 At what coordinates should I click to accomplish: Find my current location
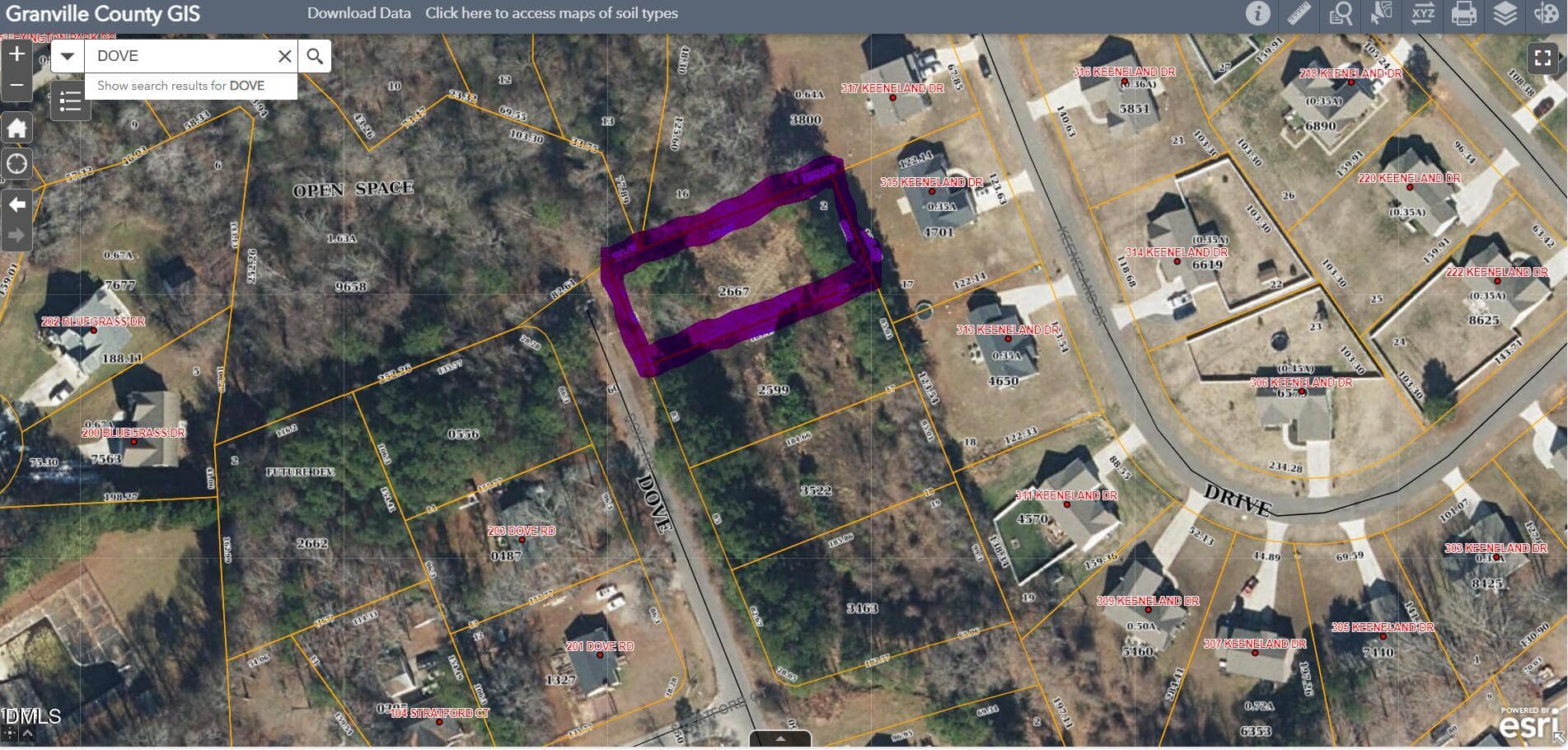(16, 164)
